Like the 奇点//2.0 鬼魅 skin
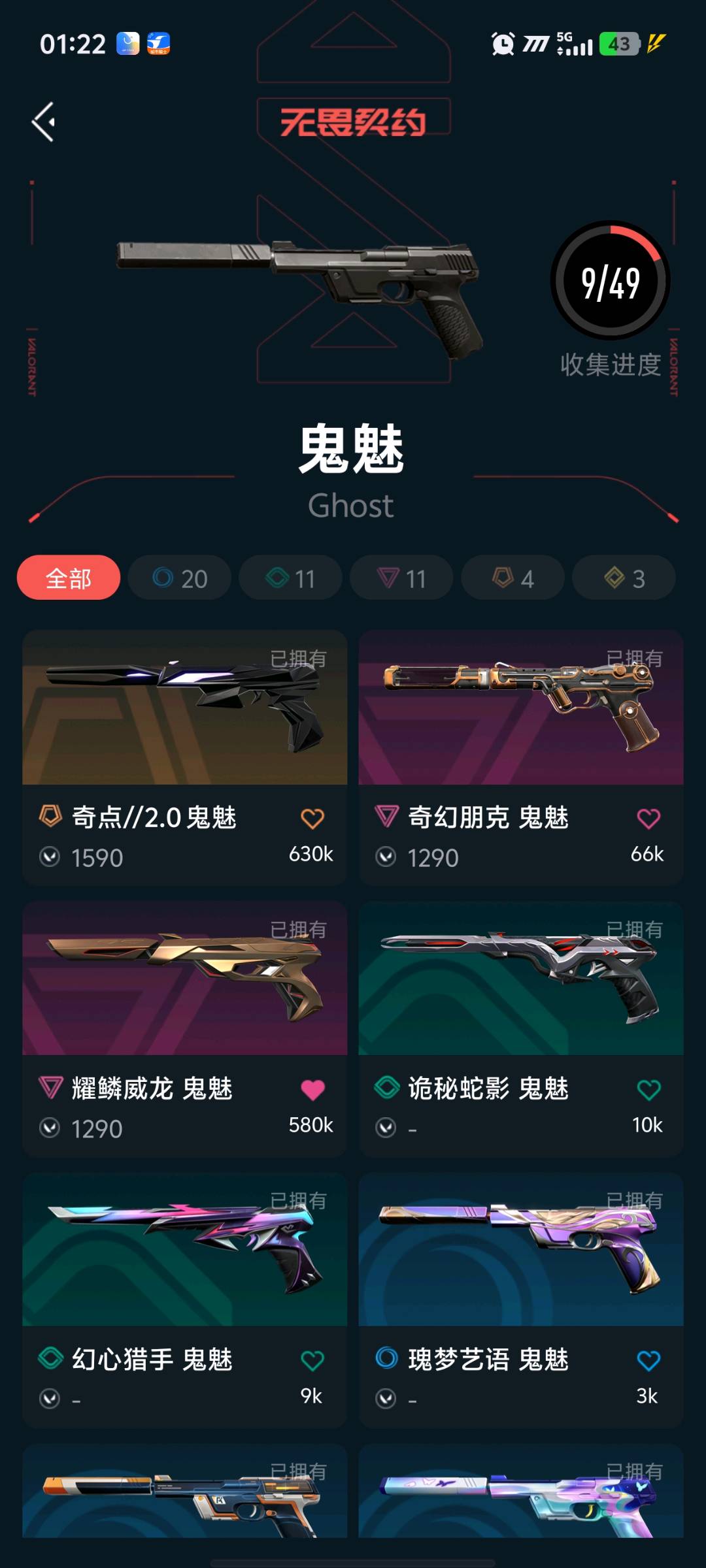This screenshot has width=706, height=1568. point(312,819)
